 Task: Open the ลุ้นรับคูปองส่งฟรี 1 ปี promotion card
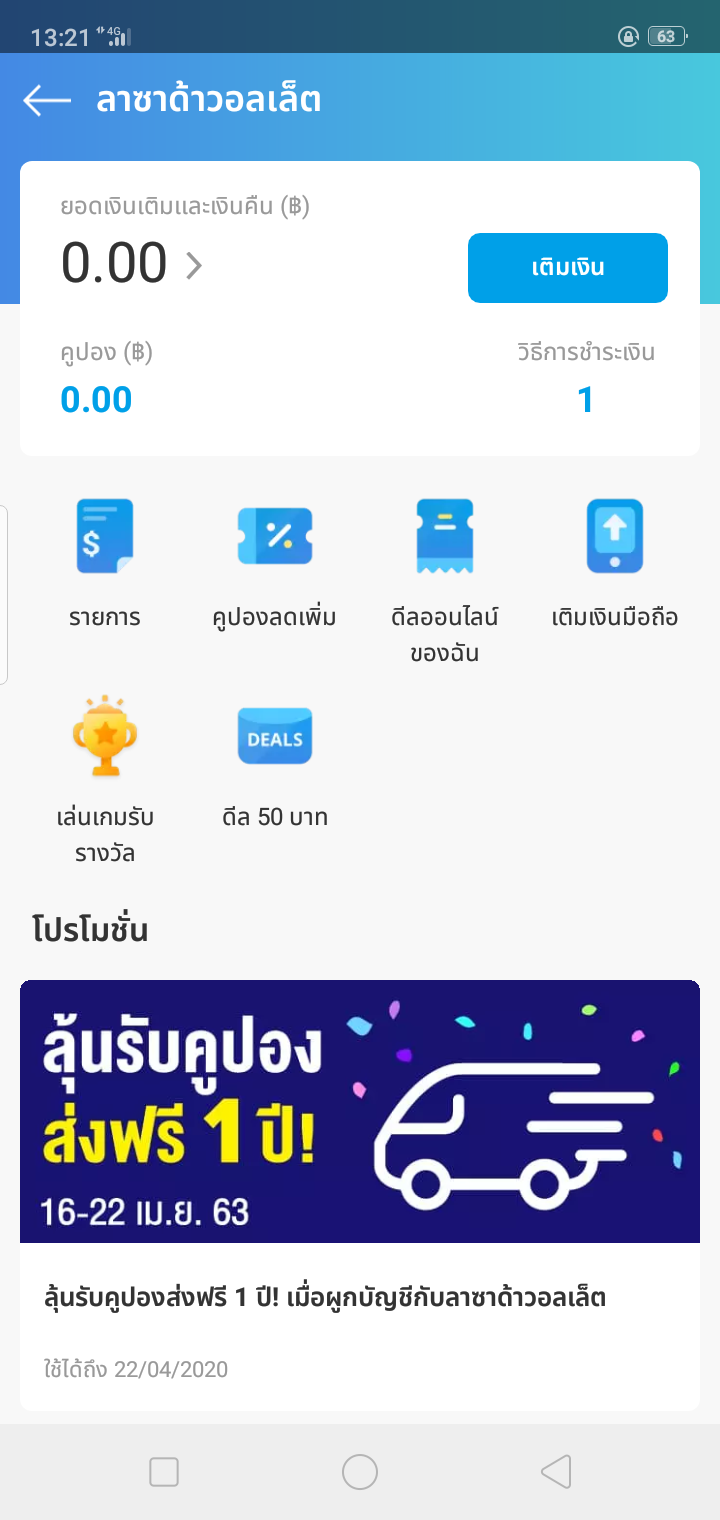click(360, 1190)
